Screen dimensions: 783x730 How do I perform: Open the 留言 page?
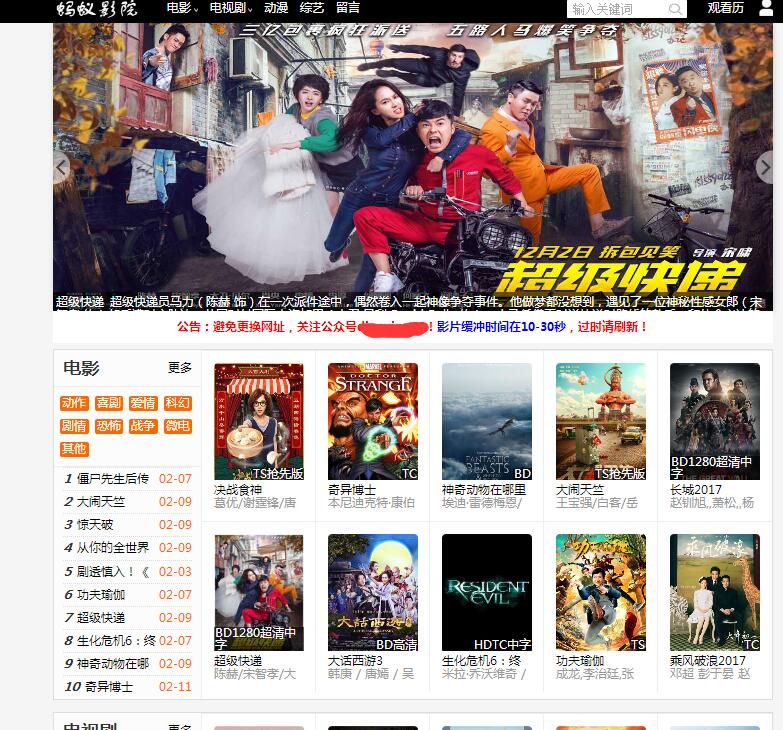click(x=348, y=8)
